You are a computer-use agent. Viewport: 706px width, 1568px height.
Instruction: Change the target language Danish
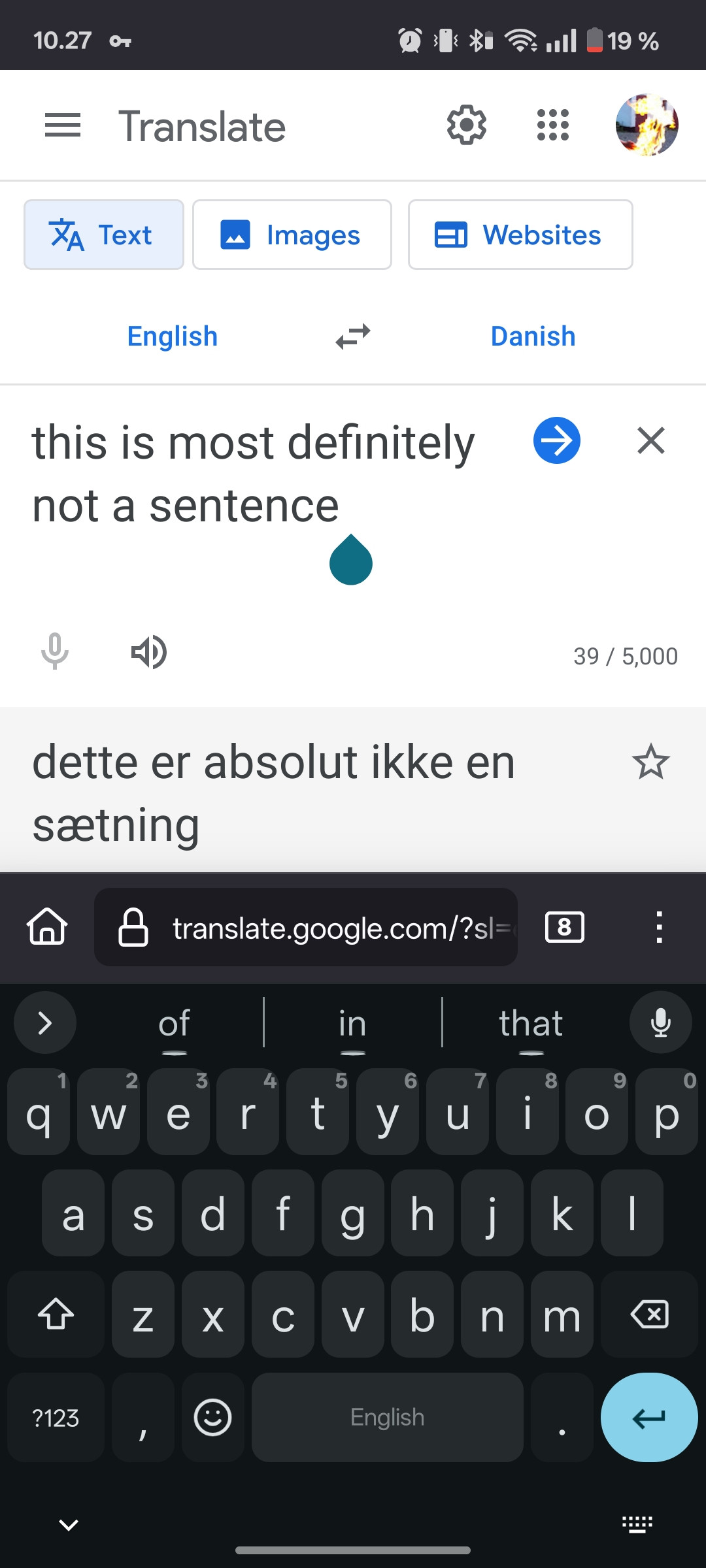(533, 336)
